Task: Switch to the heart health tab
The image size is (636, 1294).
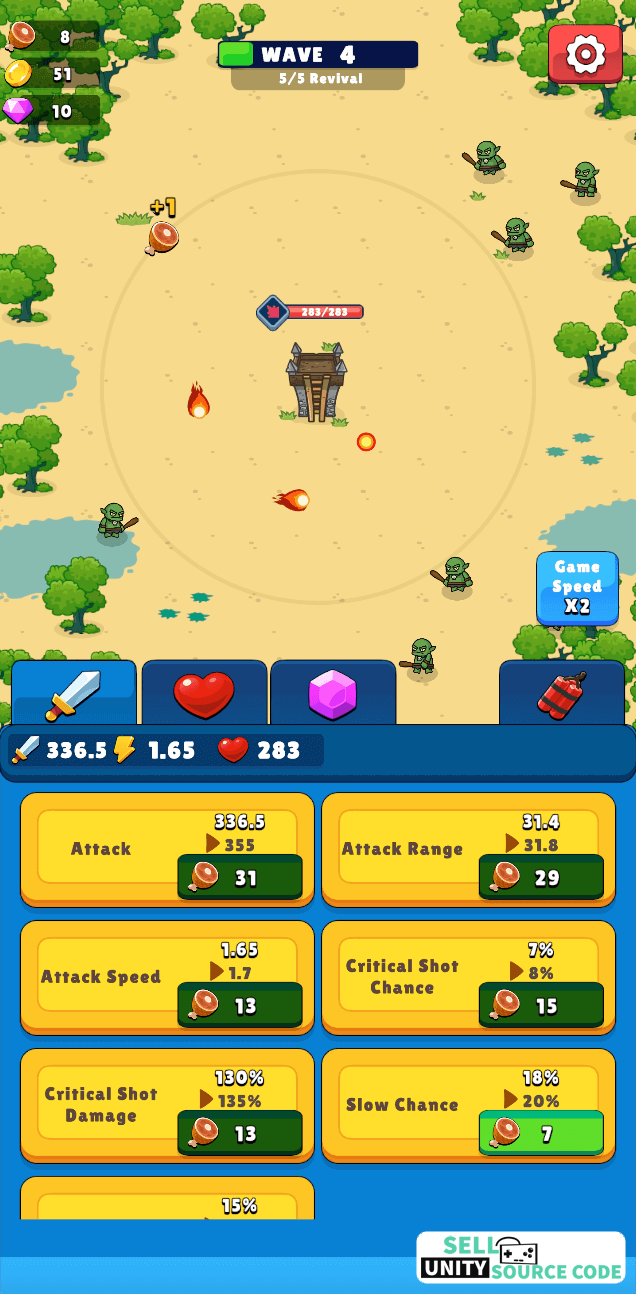Action: [204, 693]
